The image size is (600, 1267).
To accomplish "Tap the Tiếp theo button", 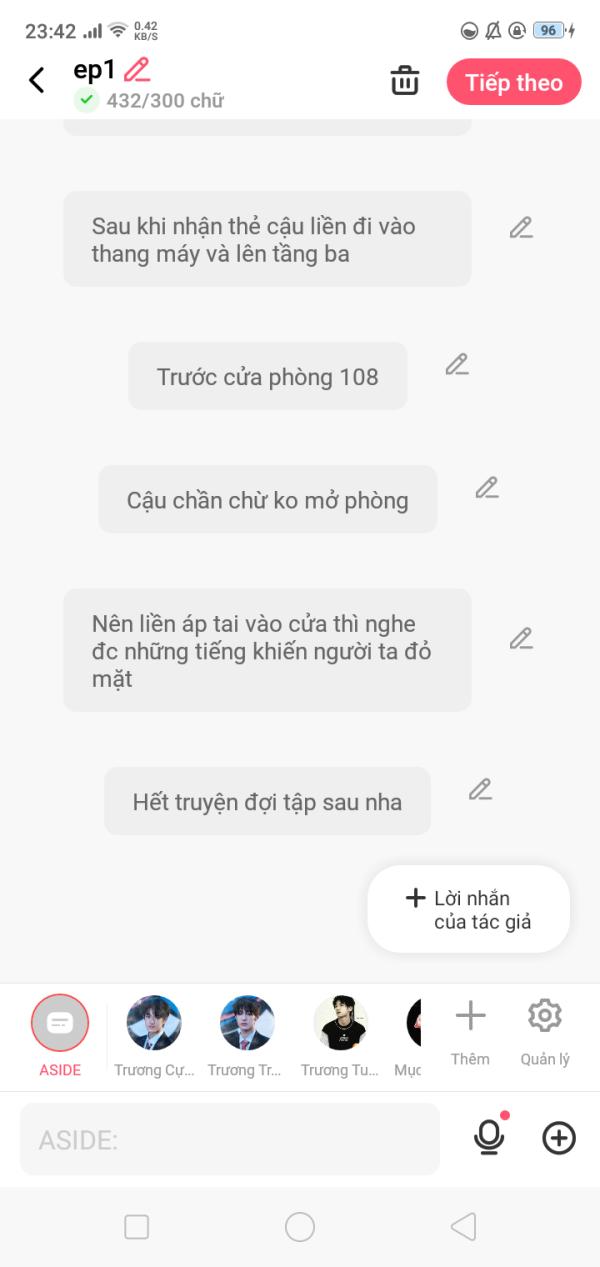I will point(514,83).
